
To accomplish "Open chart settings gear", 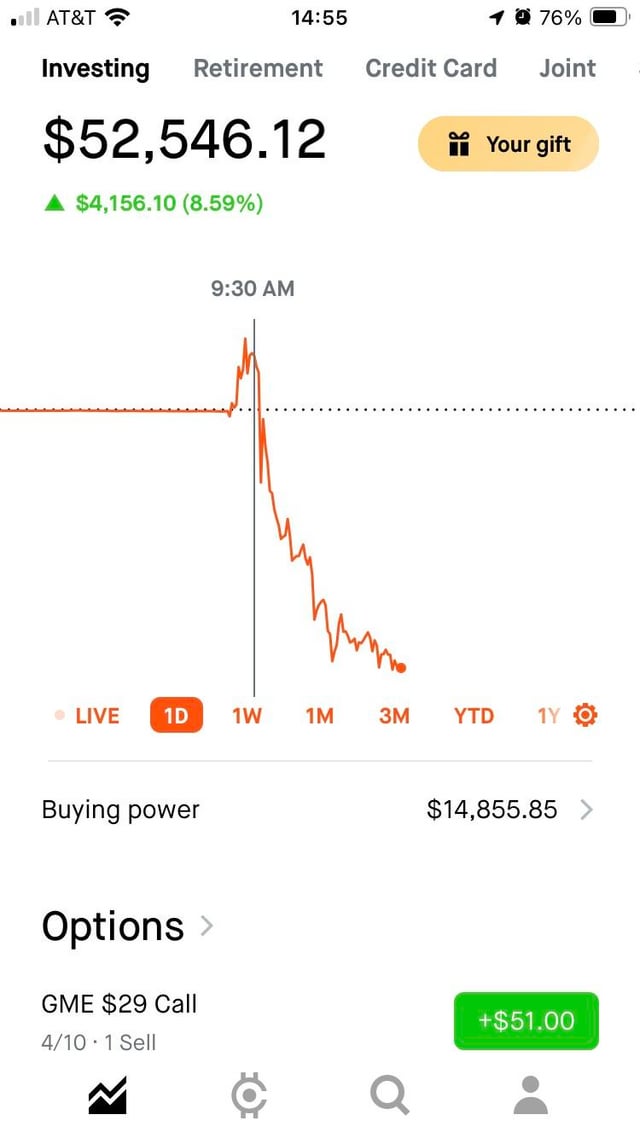I will pos(586,715).
